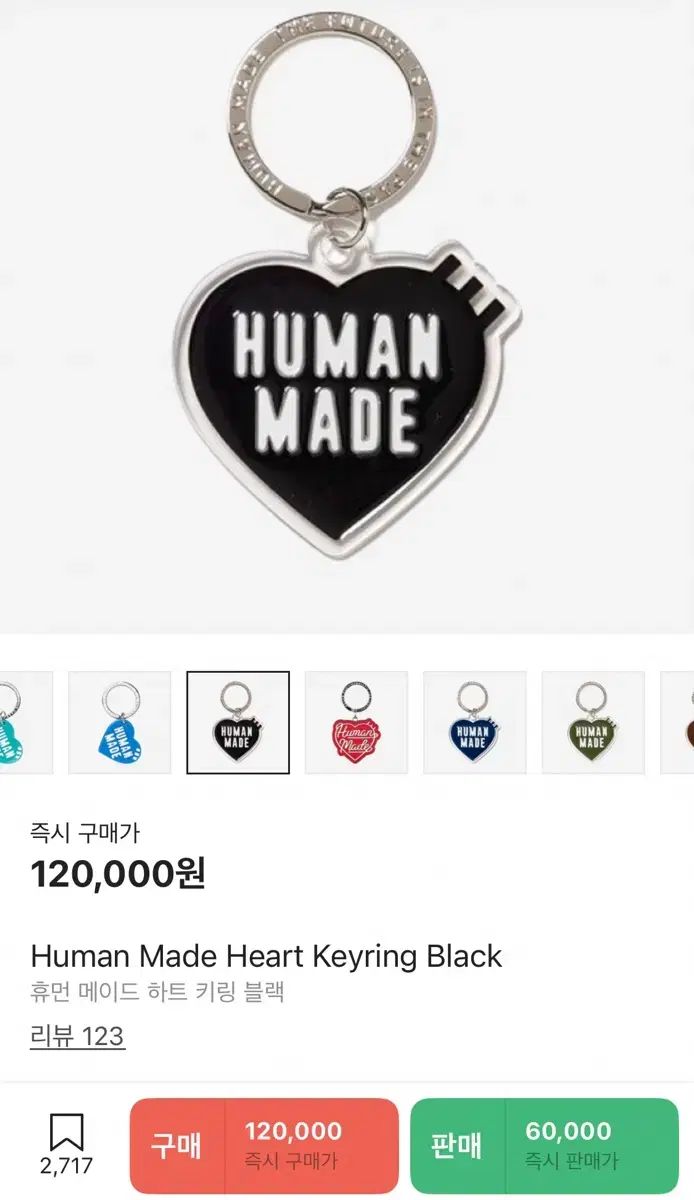This screenshot has height=1200, width=694.
Task: Select the red heart keyring thumbnail
Action: pos(356,722)
